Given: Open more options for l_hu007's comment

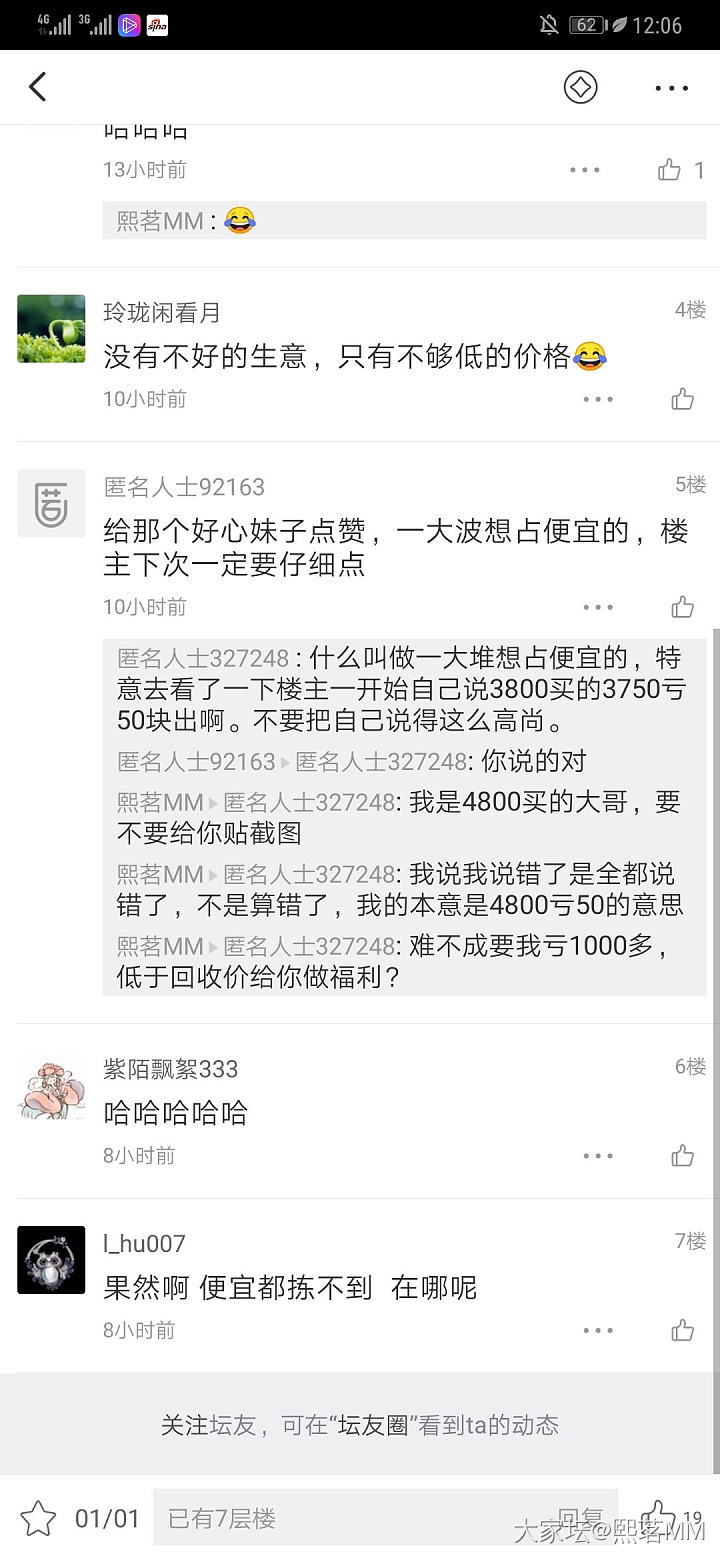Looking at the screenshot, I should [597, 1330].
